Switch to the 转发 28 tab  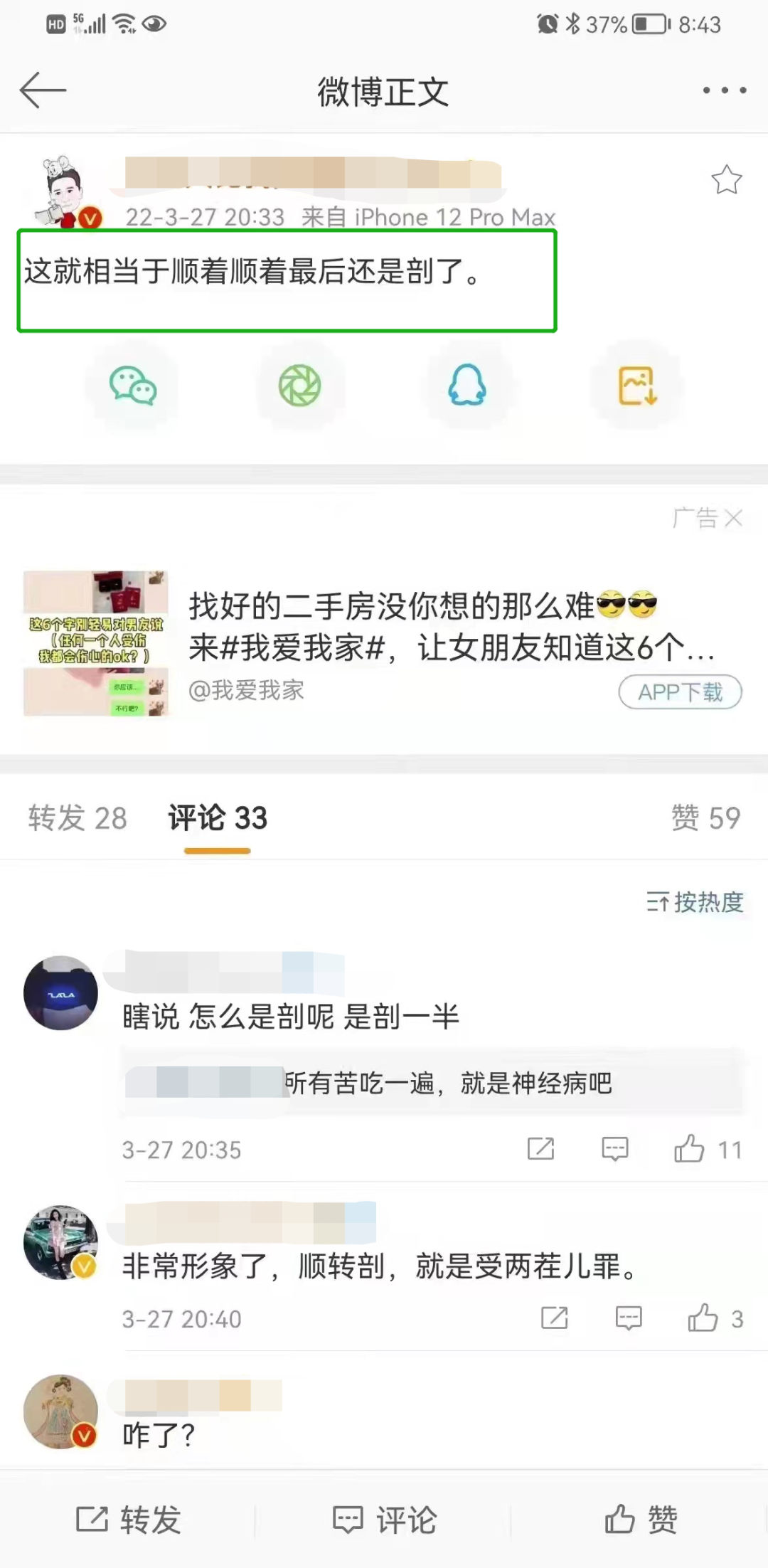(x=78, y=818)
